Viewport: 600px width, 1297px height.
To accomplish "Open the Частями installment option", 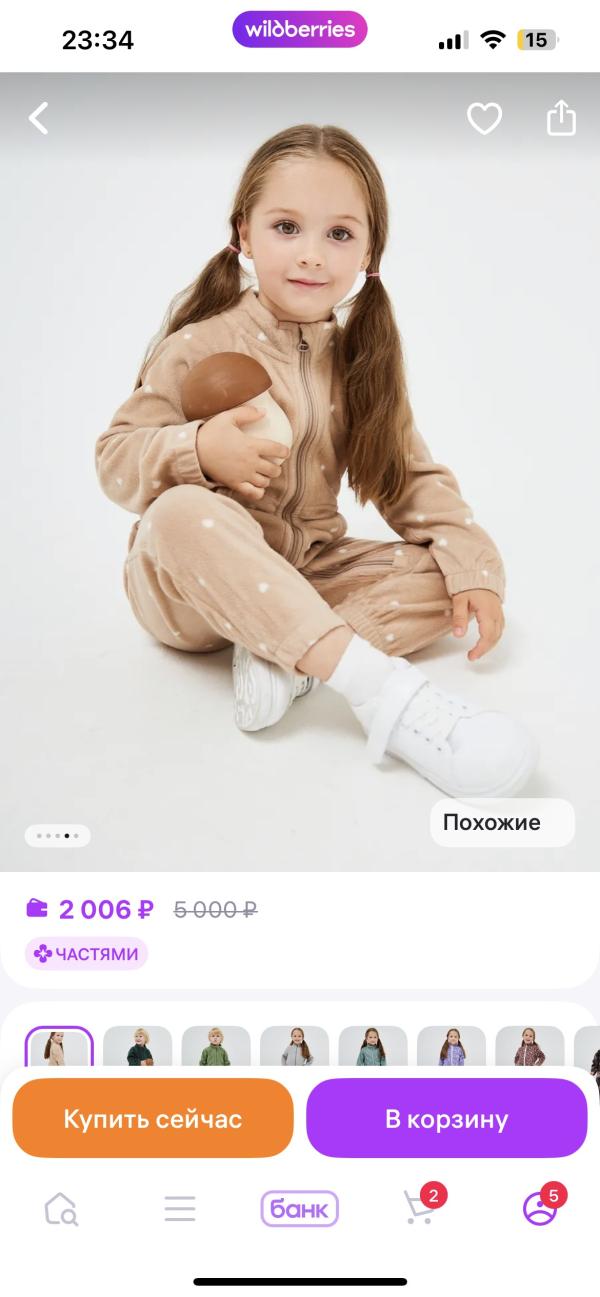I will pyautogui.click(x=87, y=954).
